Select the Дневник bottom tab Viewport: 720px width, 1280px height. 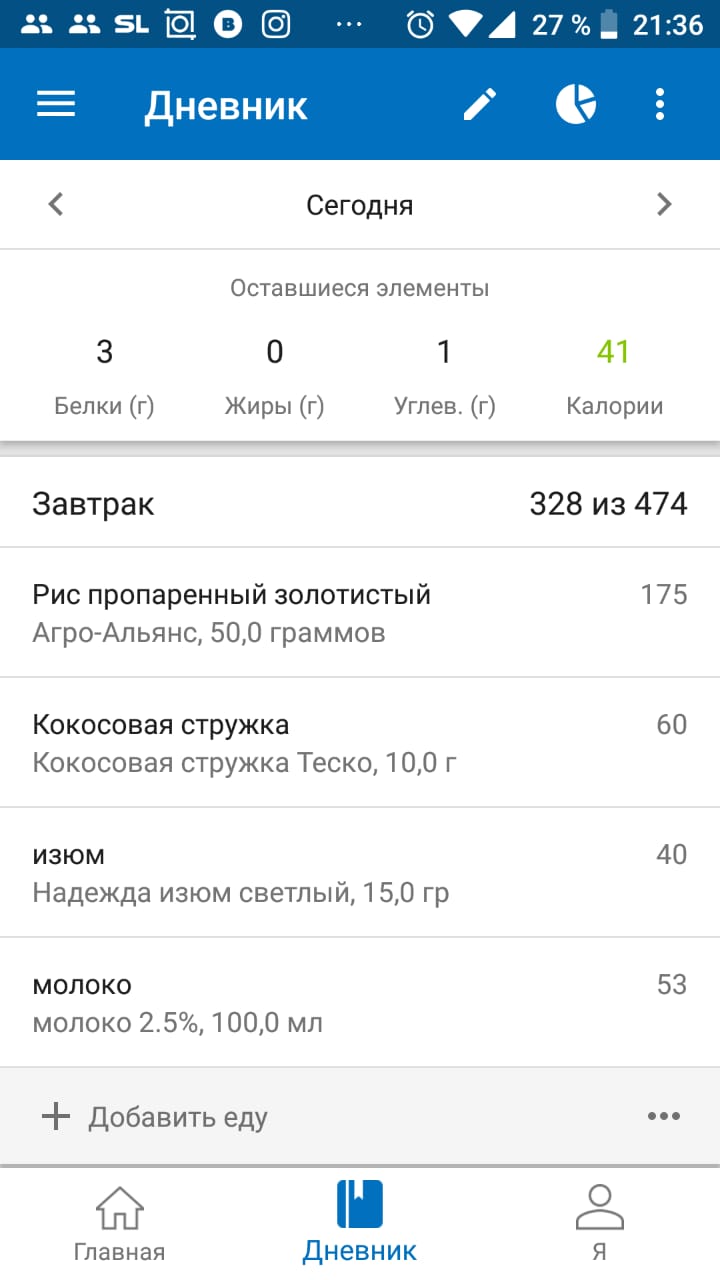pyautogui.click(x=360, y=1222)
